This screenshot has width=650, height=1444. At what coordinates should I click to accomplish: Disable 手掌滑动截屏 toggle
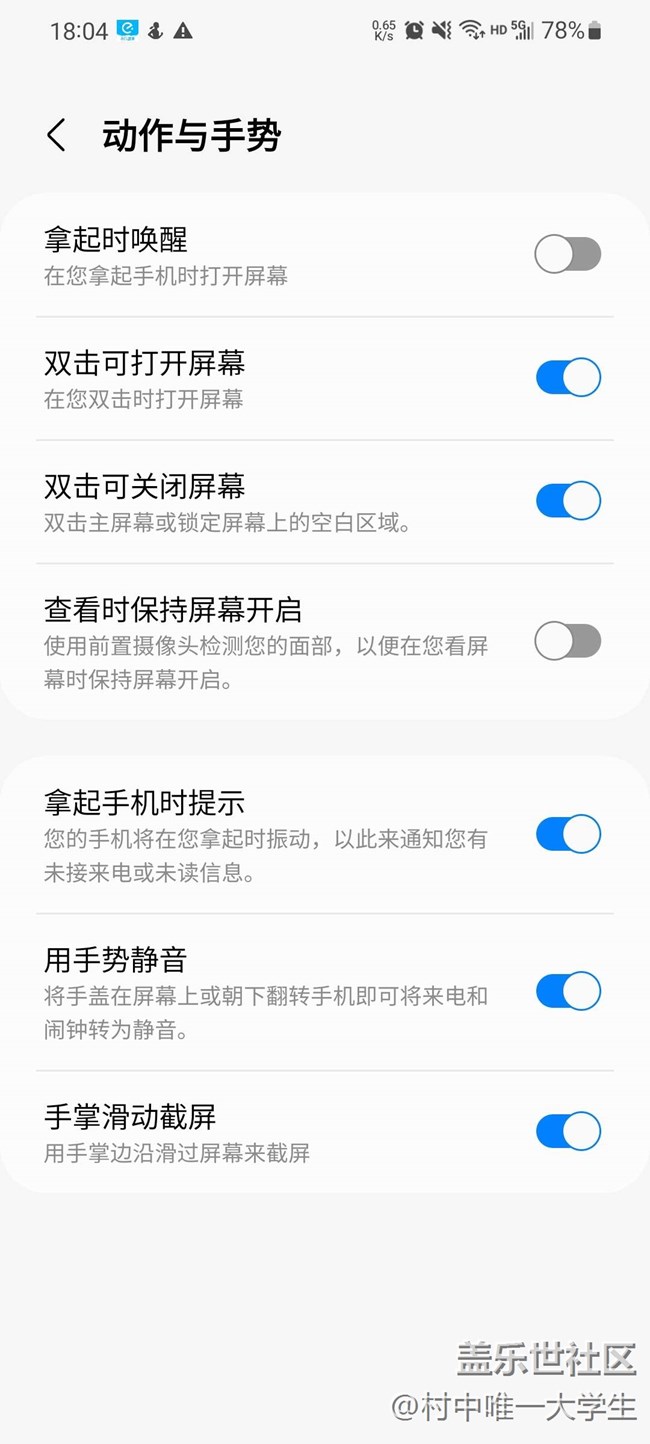(568, 1131)
